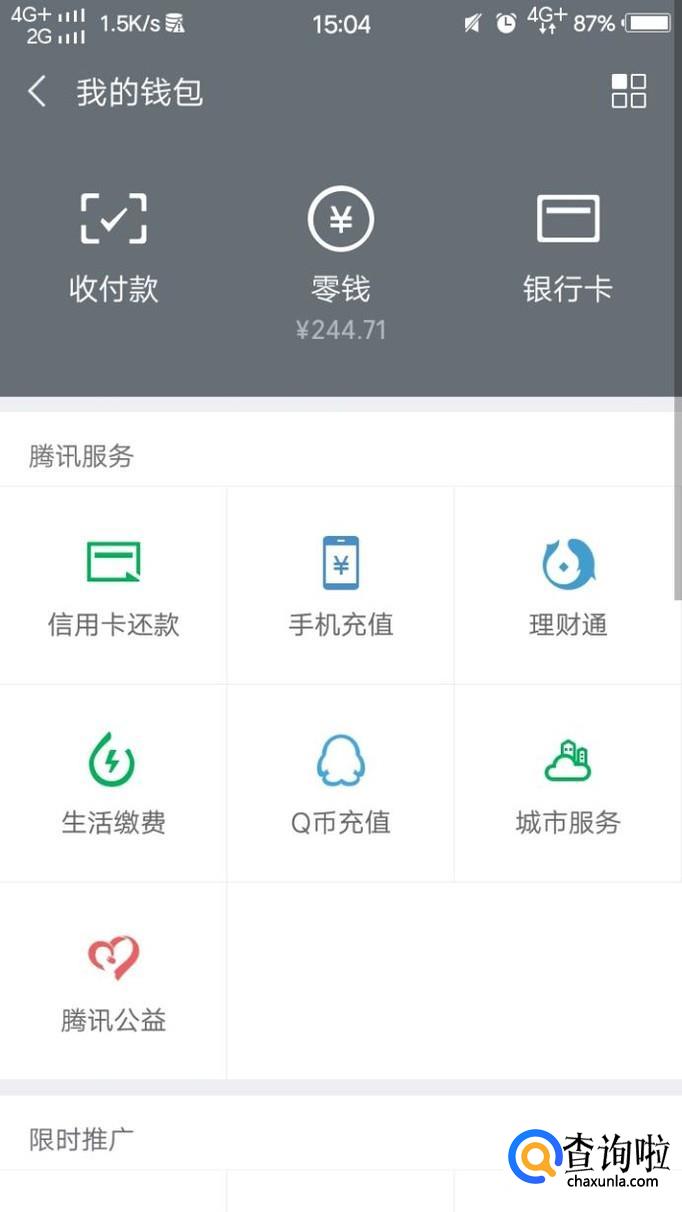682x1212 pixels.
Task: Visit 腾讯公益 charity page
Action: (x=113, y=981)
